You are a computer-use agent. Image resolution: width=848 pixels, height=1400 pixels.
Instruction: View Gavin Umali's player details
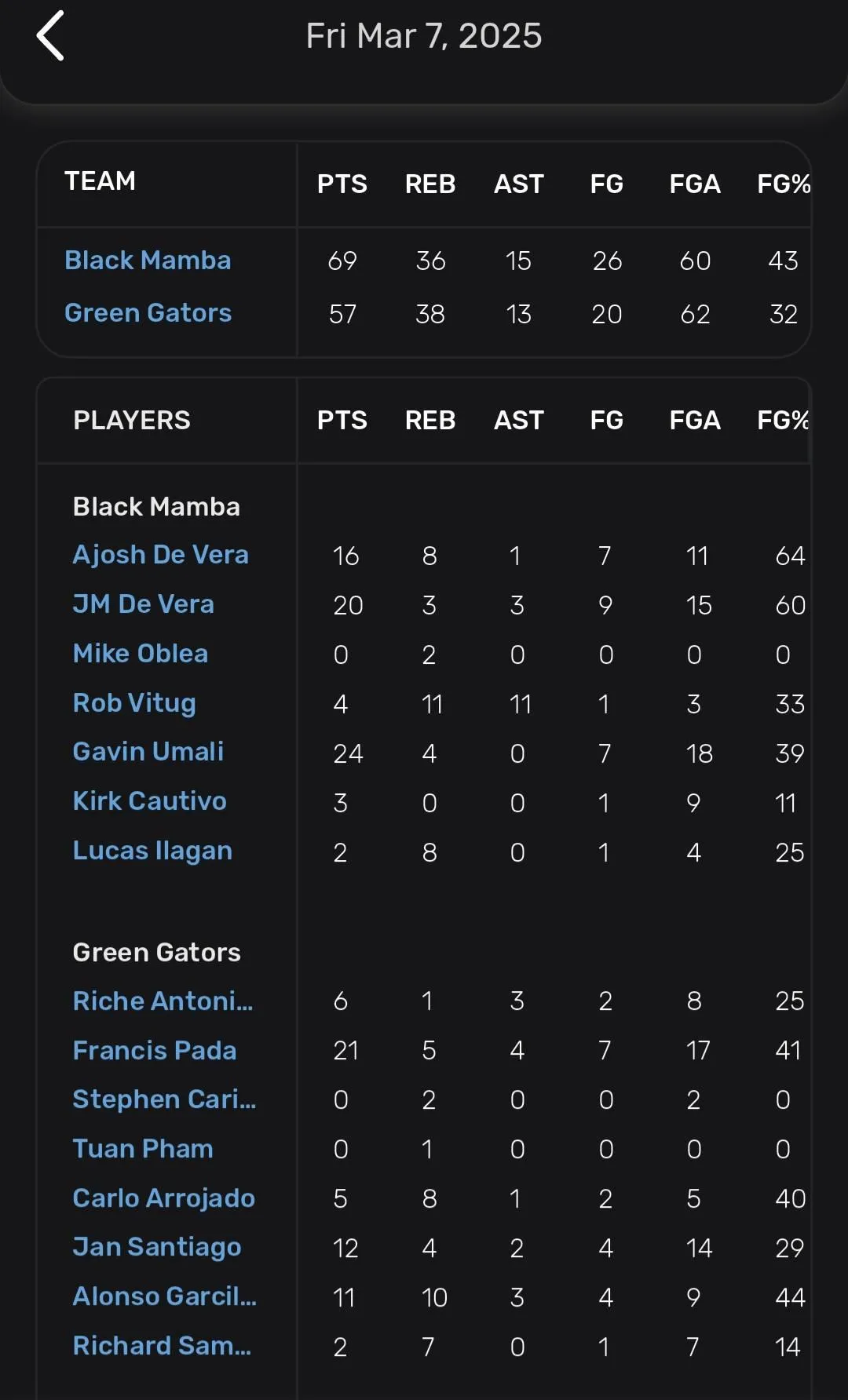coord(148,752)
